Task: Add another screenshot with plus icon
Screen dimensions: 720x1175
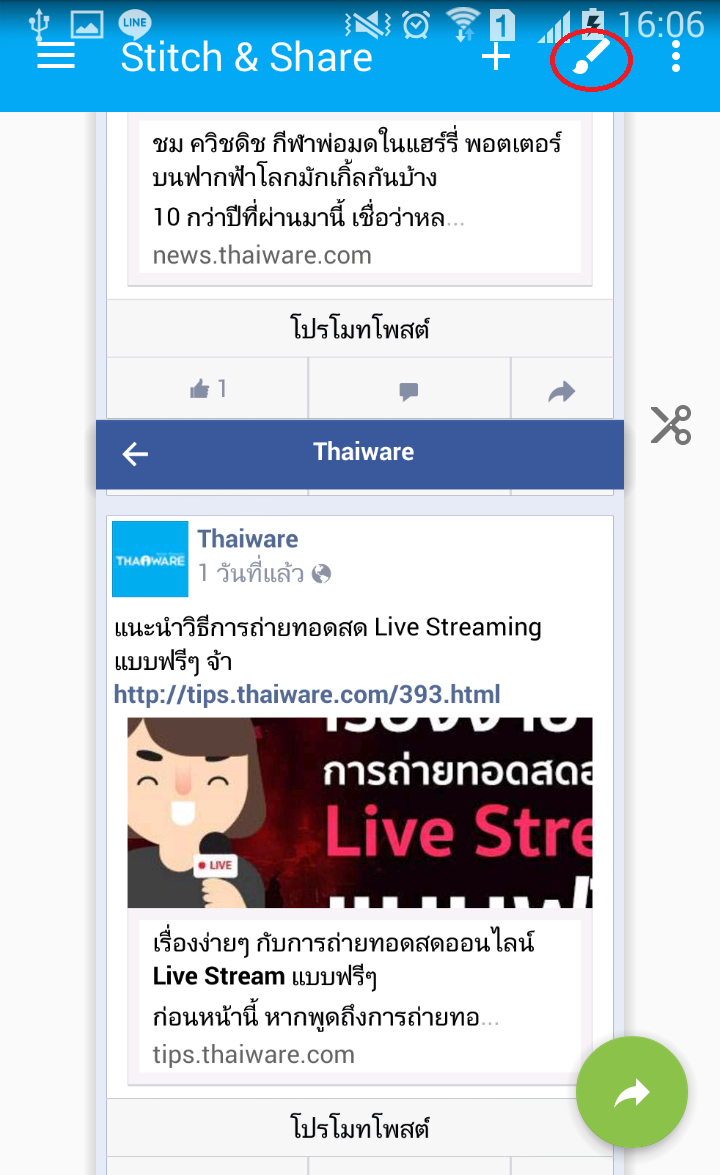Action: (496, 57)
